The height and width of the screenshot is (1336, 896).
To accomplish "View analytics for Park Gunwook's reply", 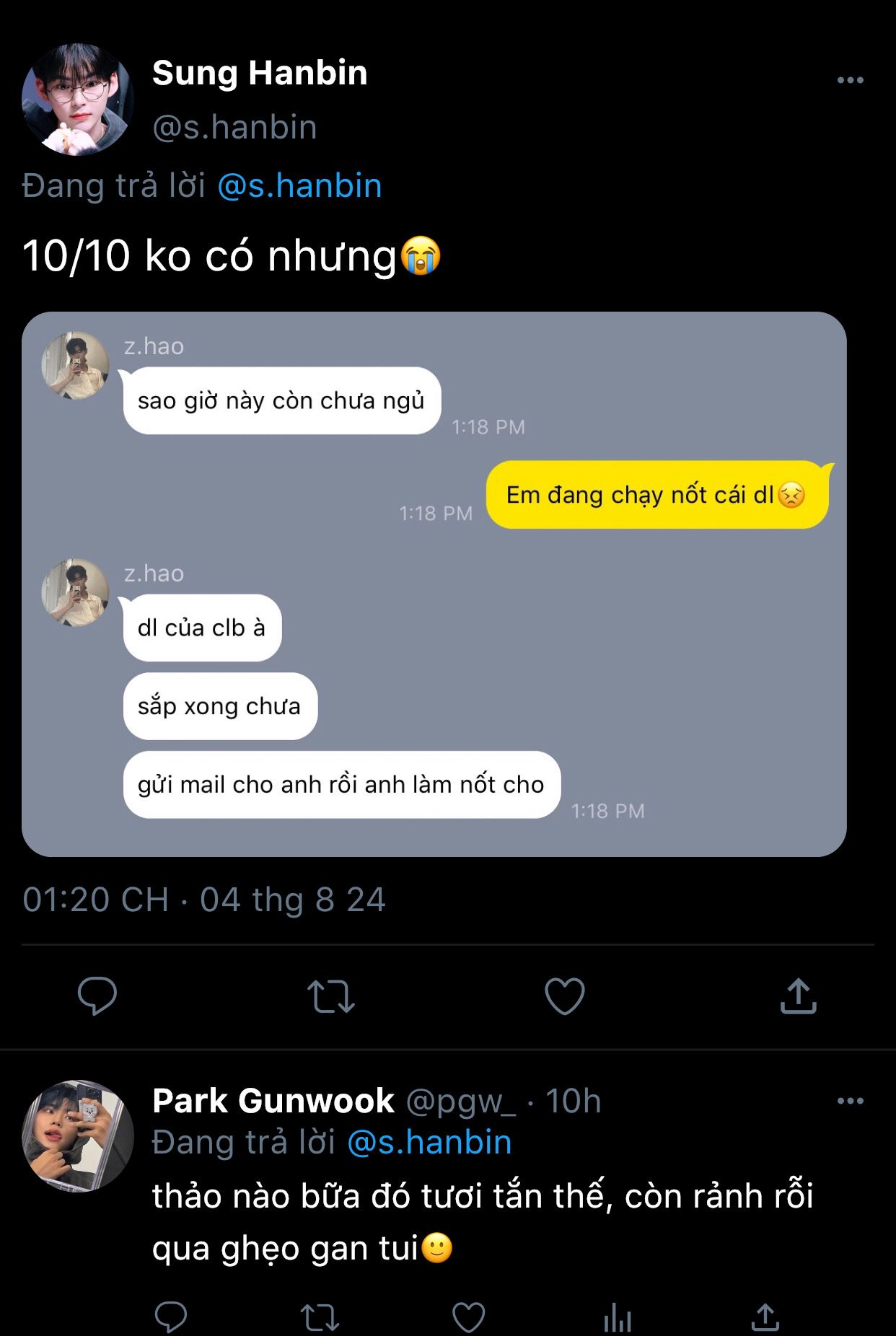I will [x=617, y=1317].
